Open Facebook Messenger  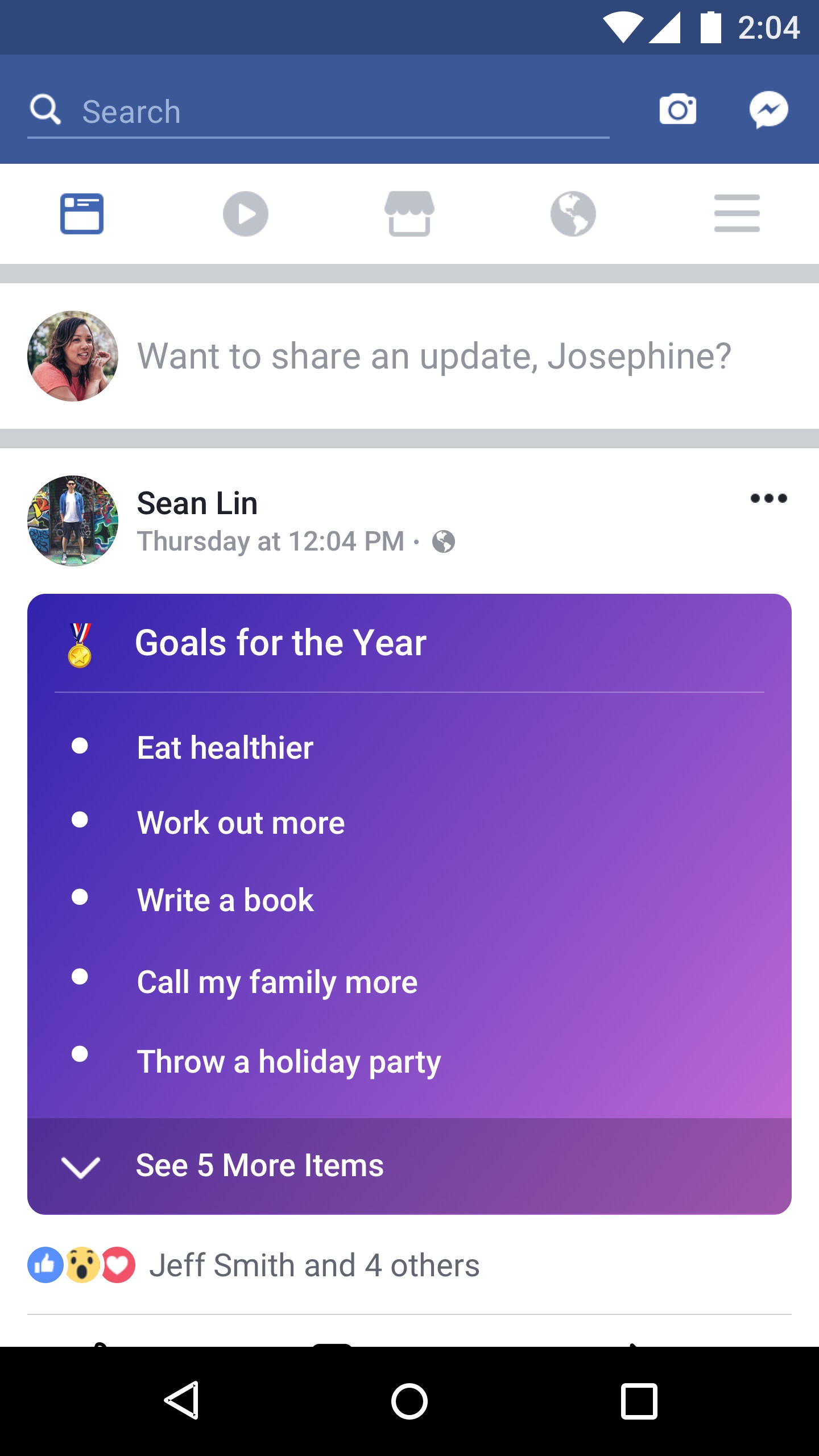pyautogui.click(x=769, y=109)
